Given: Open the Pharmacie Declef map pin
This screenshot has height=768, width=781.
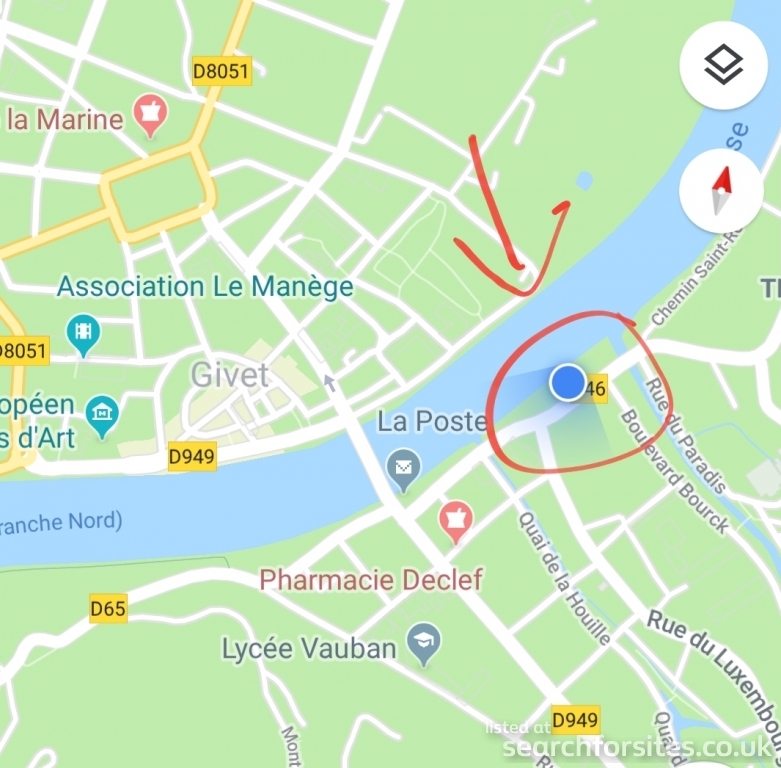Looking at the screenshot, I should (456, 521).
